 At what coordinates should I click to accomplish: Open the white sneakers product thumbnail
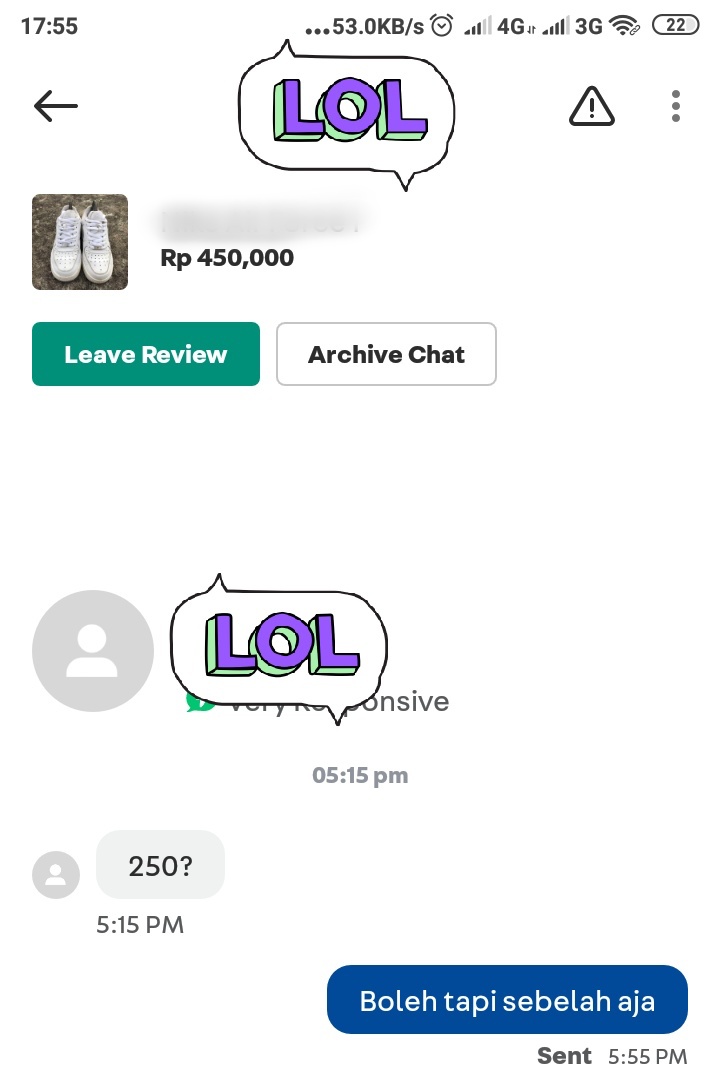pos(79,241)
